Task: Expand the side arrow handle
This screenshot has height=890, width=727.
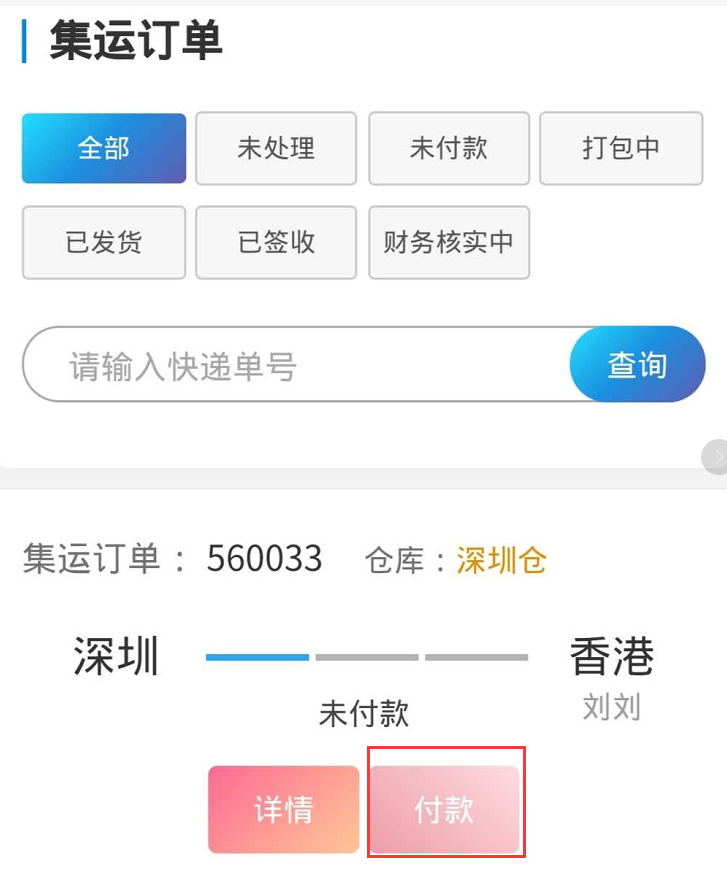Action: 716,456
